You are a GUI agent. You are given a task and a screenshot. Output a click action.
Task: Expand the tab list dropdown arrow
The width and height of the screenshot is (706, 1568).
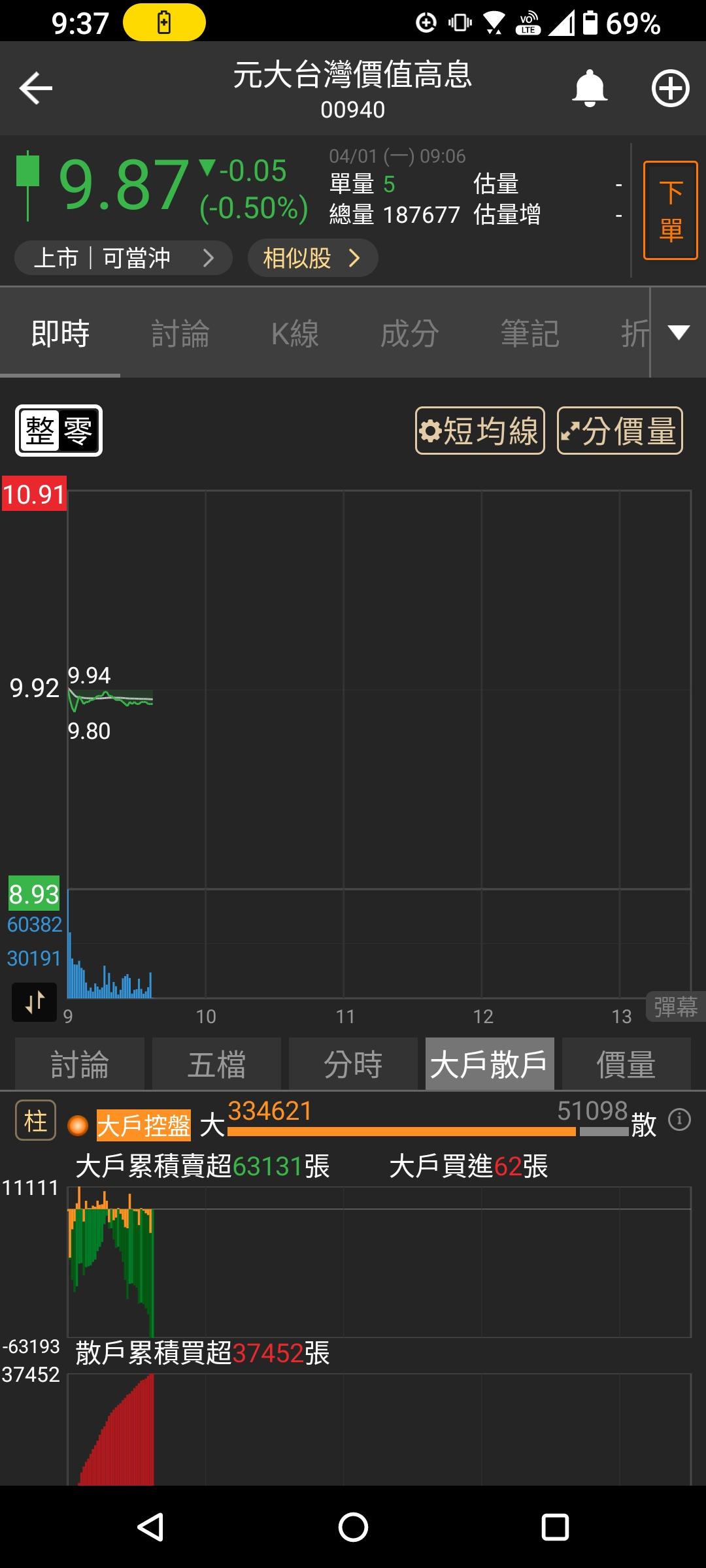click(x=679, y=333)
